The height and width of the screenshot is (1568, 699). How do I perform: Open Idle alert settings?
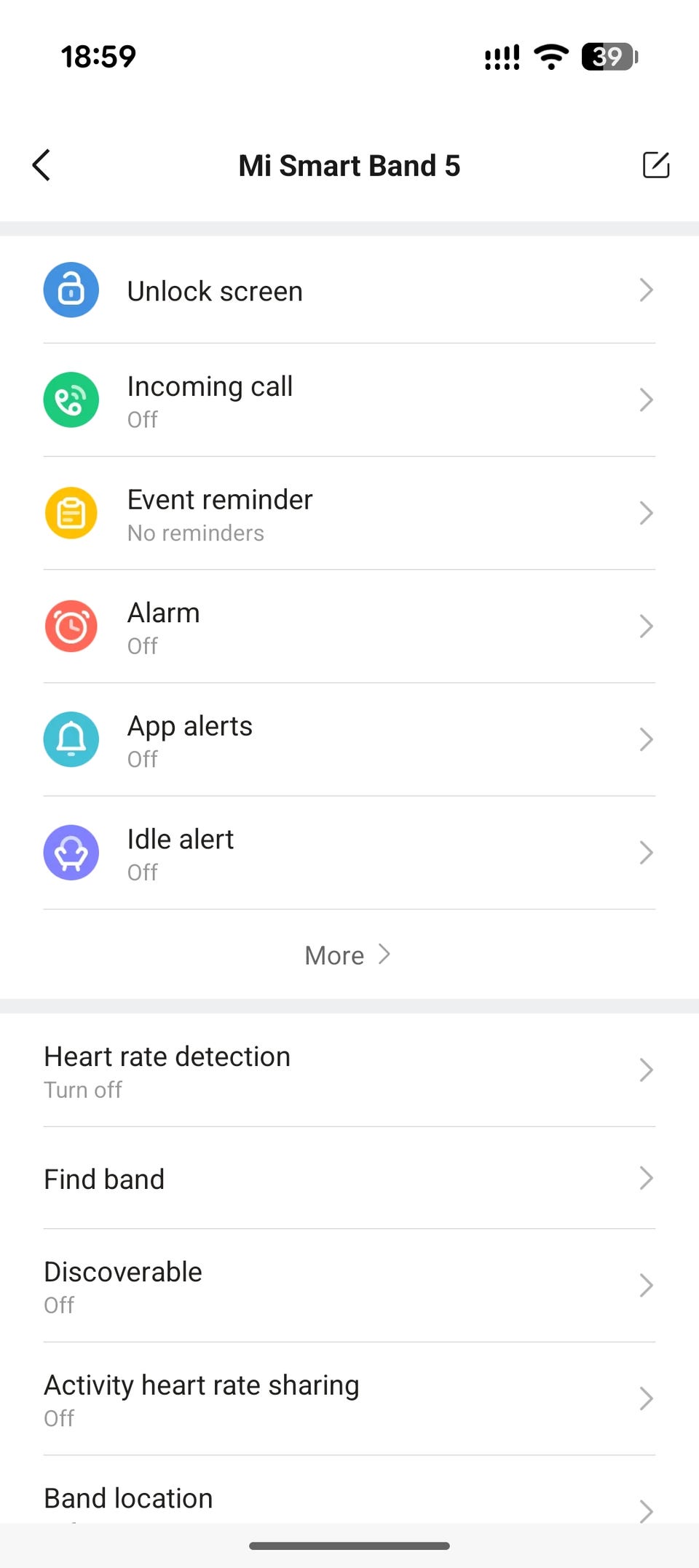coord(349,853)
